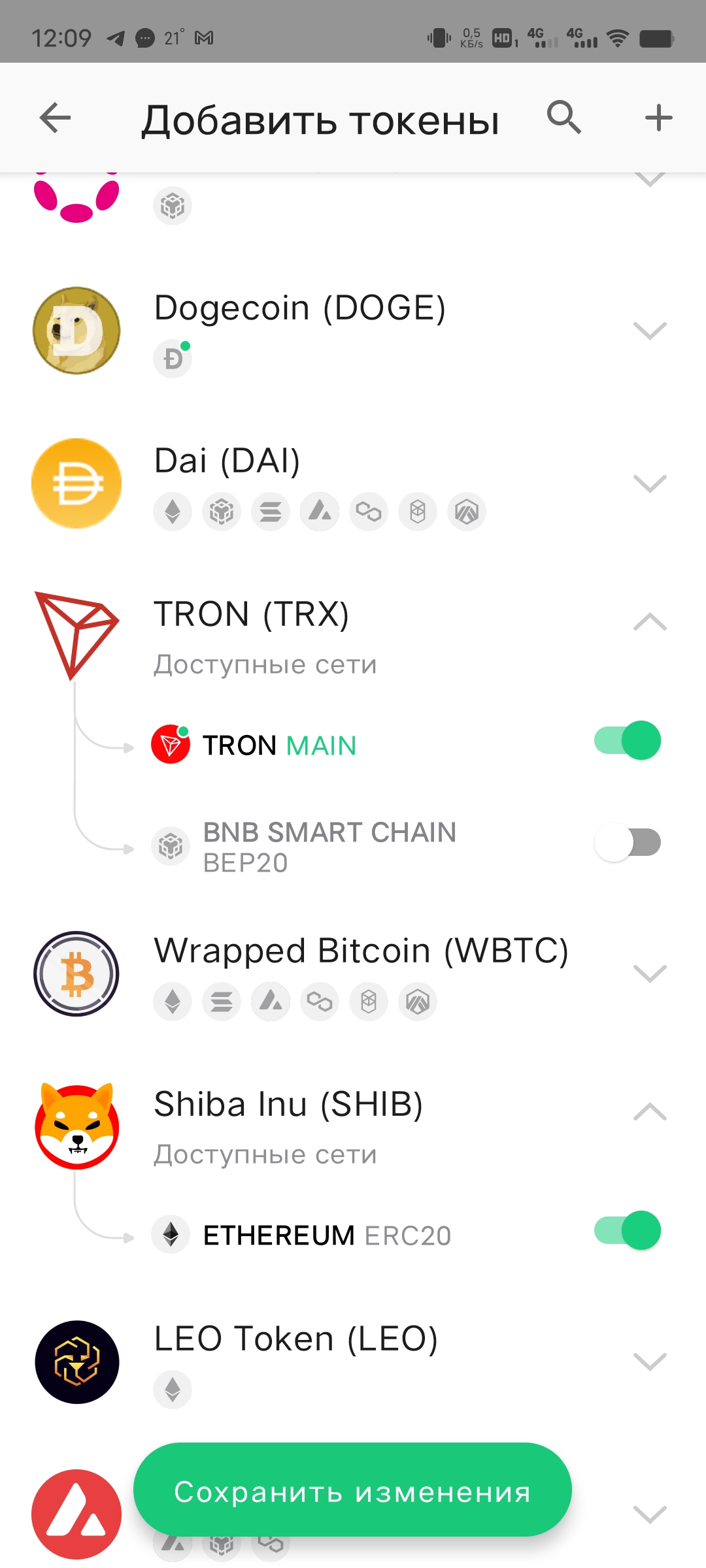Turn off Ethereum ERC20 for SHIB
The image size is (706, 1568).
point(628,1230)
